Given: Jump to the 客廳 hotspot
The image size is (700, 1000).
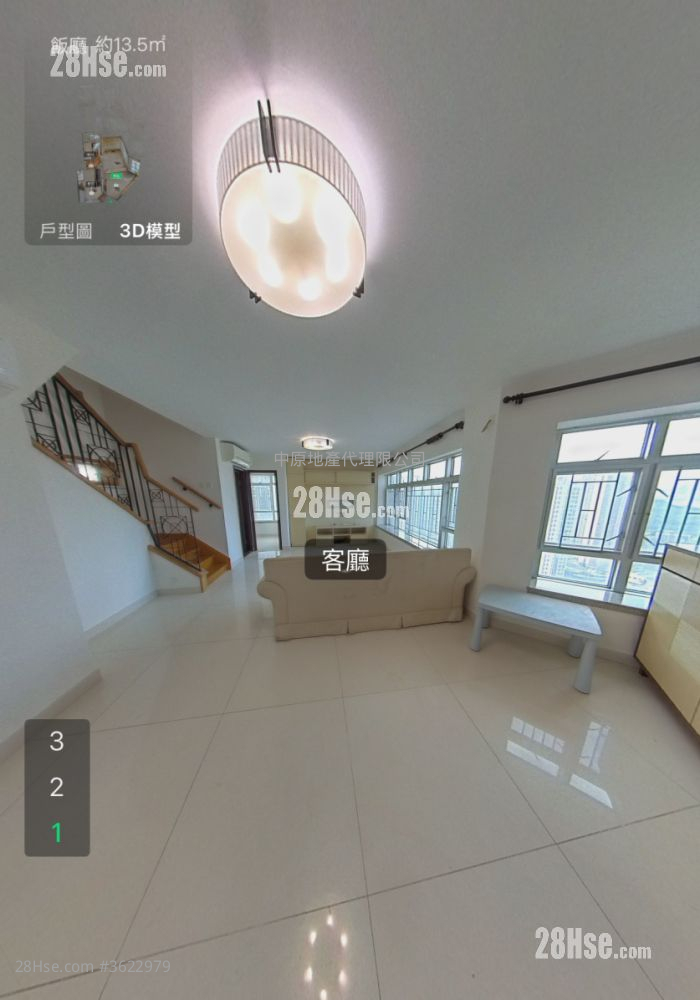Looking at the screenshot, I should pos(345,560).
